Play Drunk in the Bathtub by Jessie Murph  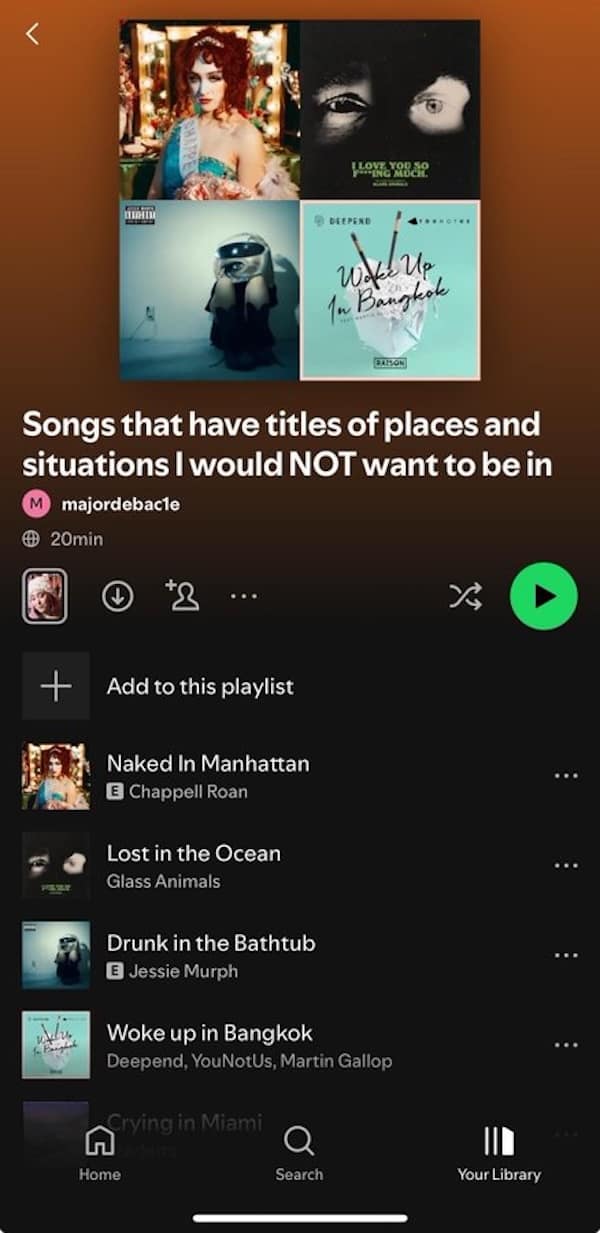point(211,955)
